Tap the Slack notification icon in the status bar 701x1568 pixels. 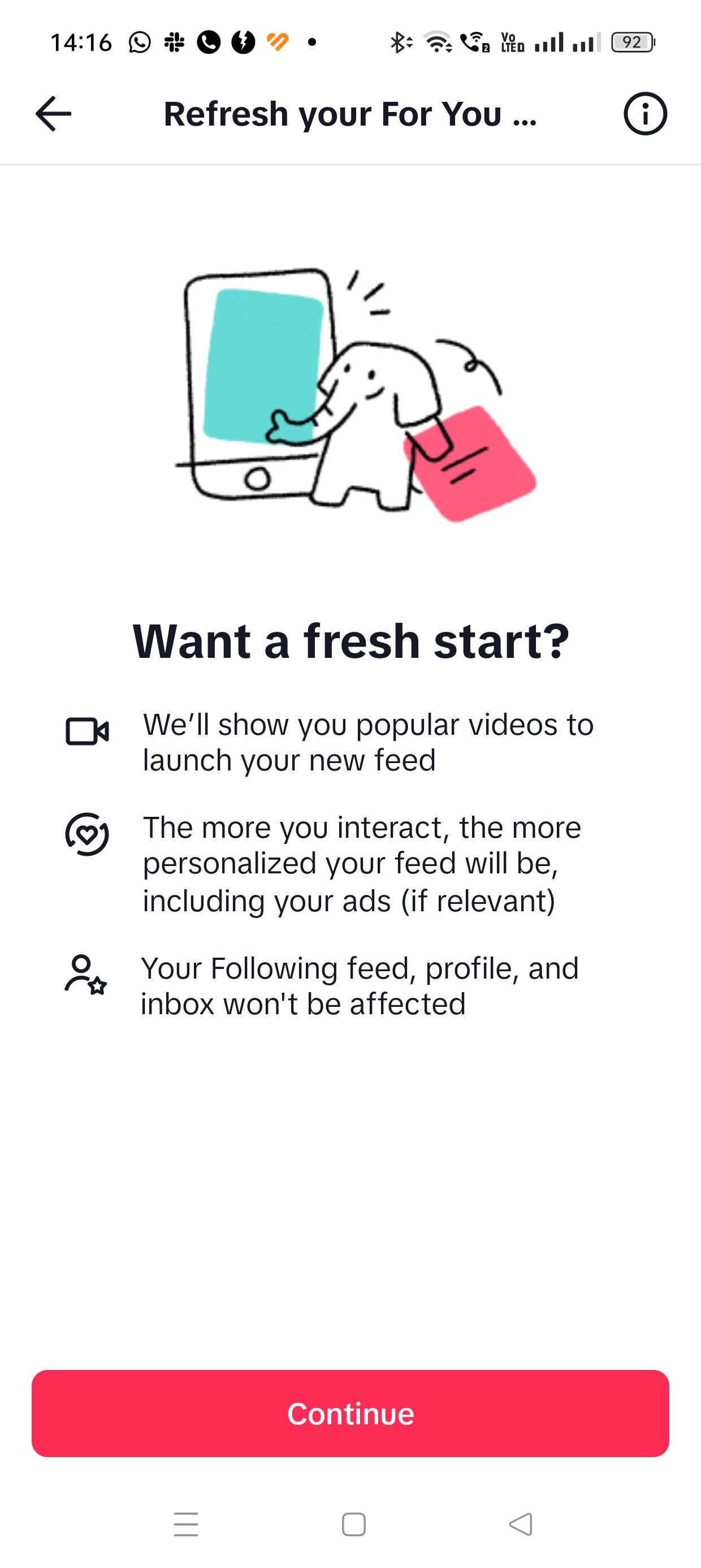point(175,41)
